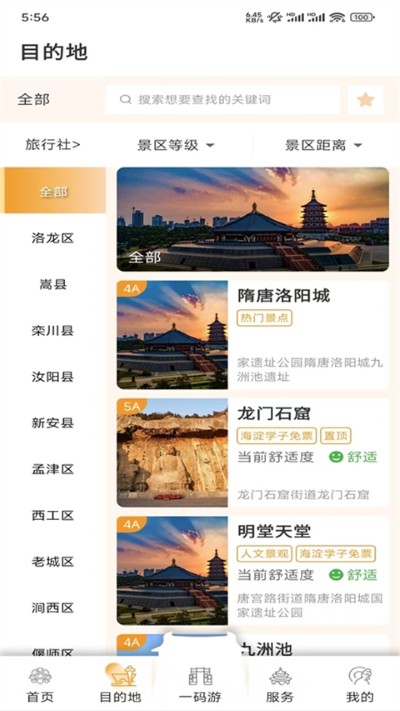Switch to 孟津区 district
This screenshot has width=400, height=711.
click(x=53, y=469)
